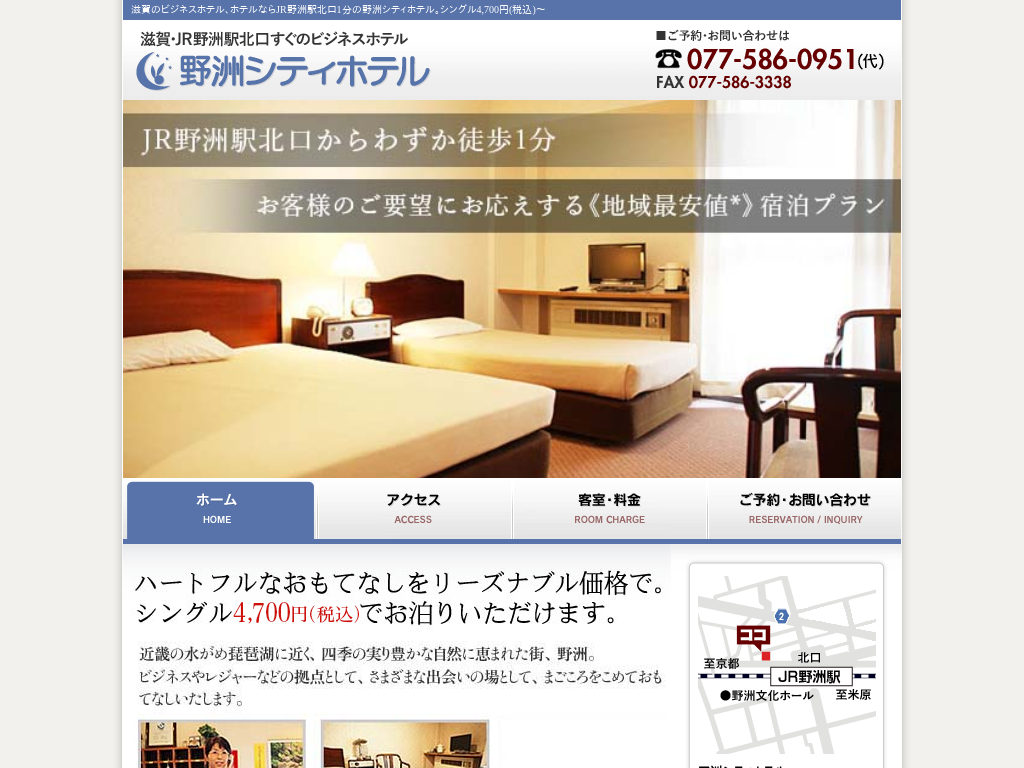Open the JR野洲駅 access map

786,664
